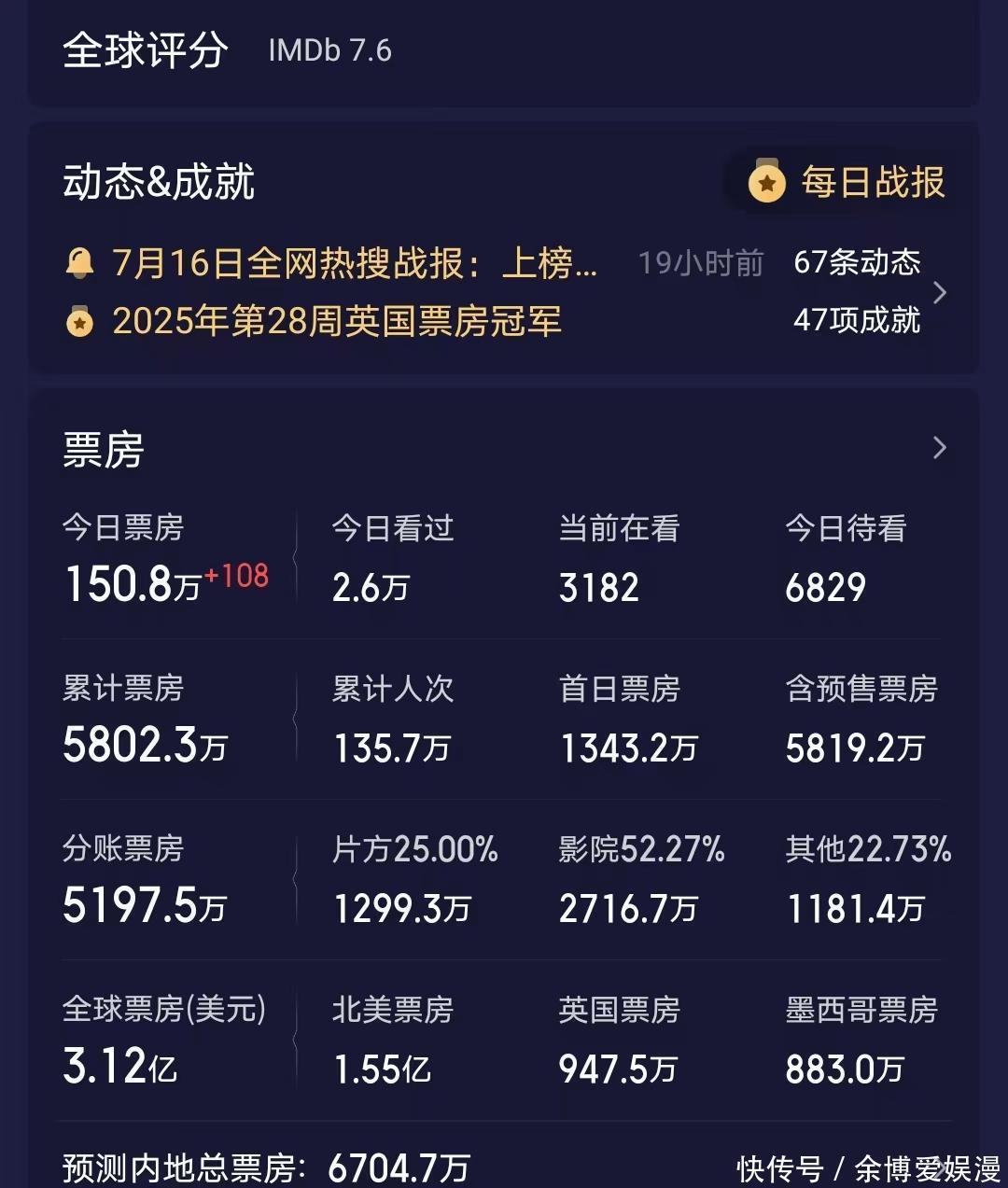Screen dimensions: 1008x1188
Task: Open the 7月16日全网热搜战报 update
Action: [355, 263]
